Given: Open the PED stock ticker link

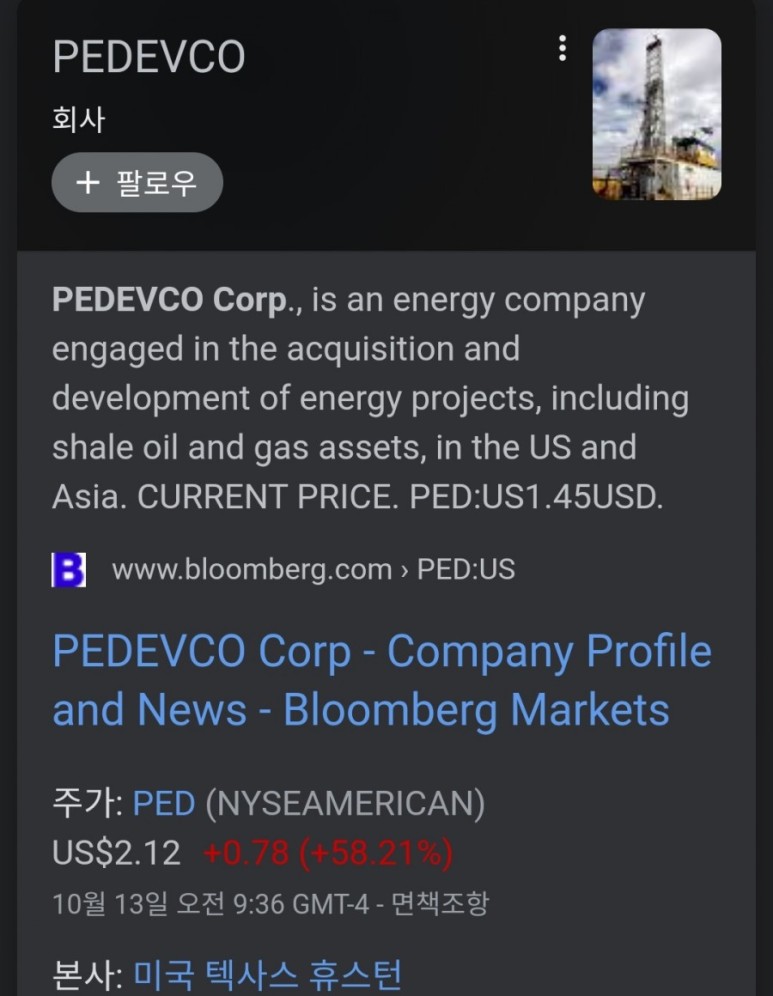Looking at the screenshot, I should pyautogui.click(x=164, y=803).
